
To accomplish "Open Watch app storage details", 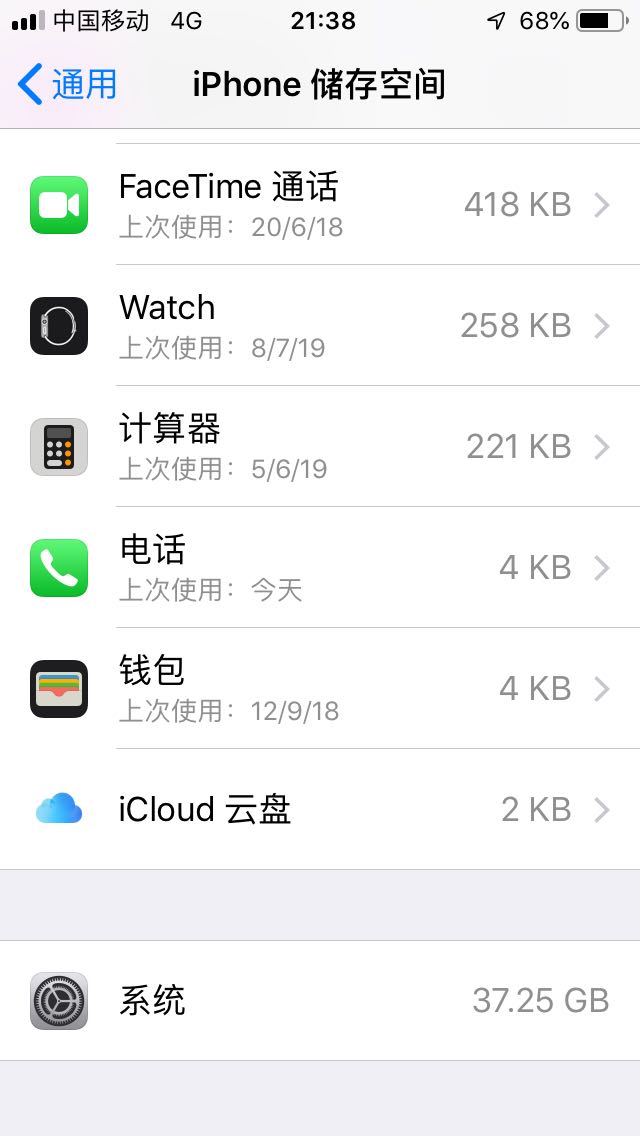I will [x=320, y=326].
